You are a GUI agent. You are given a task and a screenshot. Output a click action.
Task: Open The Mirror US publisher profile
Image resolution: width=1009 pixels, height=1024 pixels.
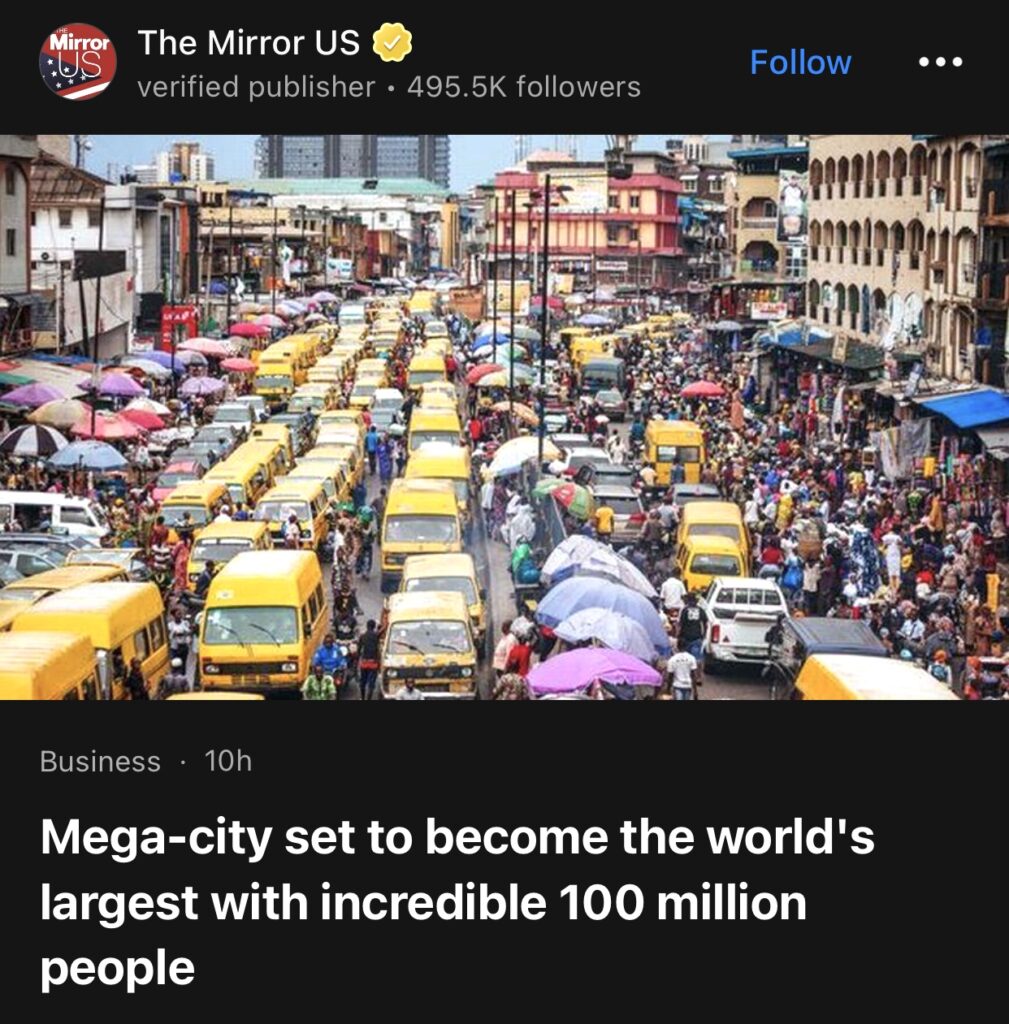(248, 43)
